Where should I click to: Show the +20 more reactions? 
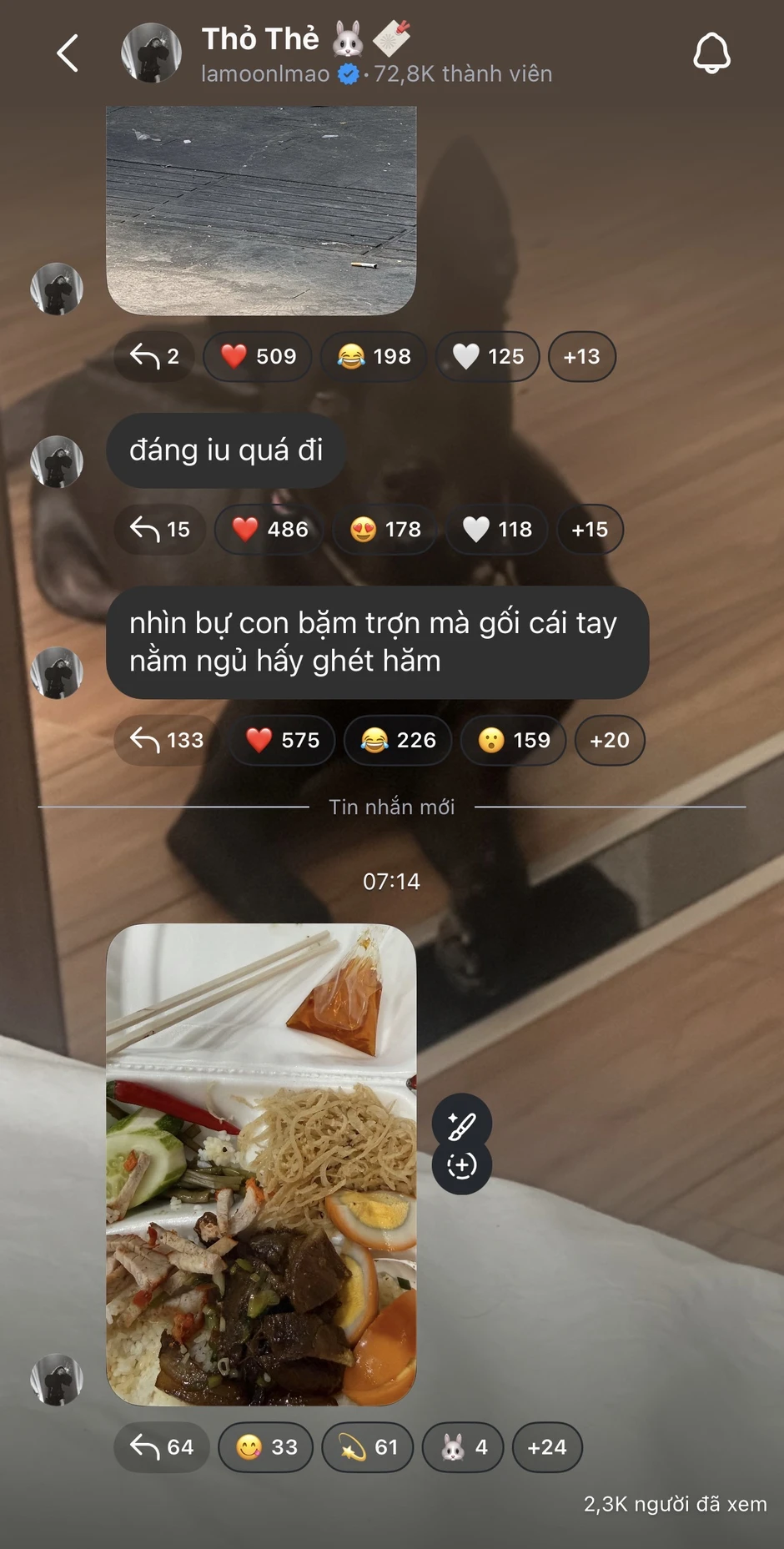point(609,740)
